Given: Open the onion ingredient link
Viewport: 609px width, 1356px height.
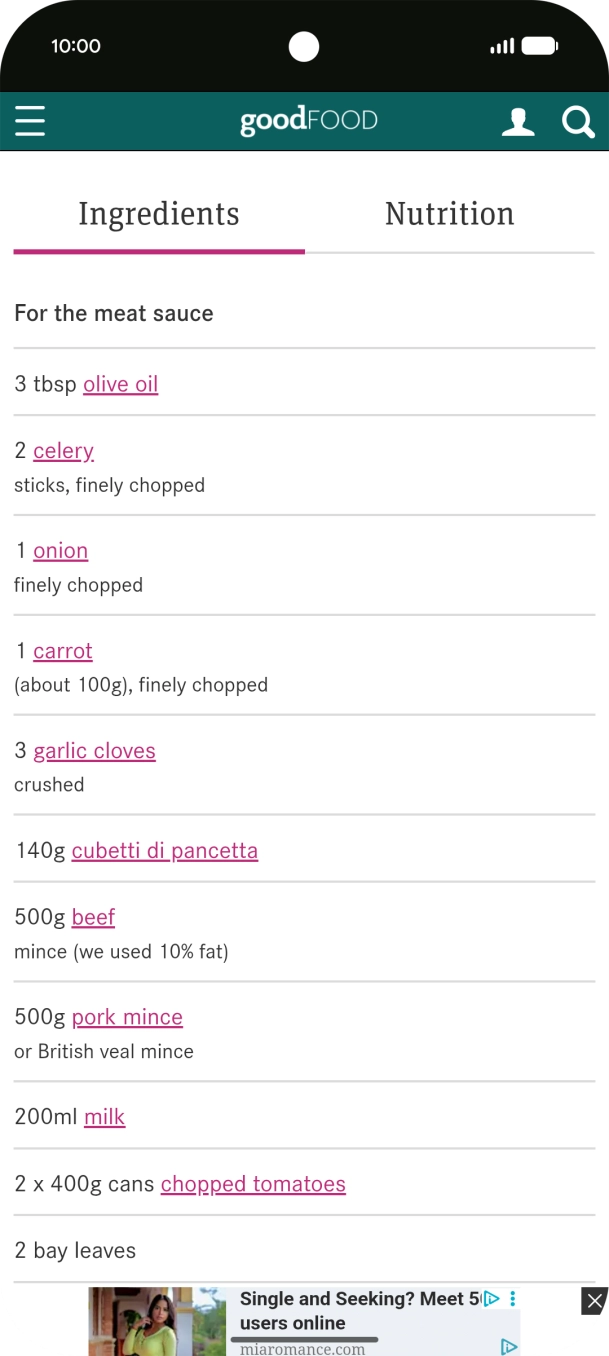Looking at the screenshot, I should click(x=60, y=551).
